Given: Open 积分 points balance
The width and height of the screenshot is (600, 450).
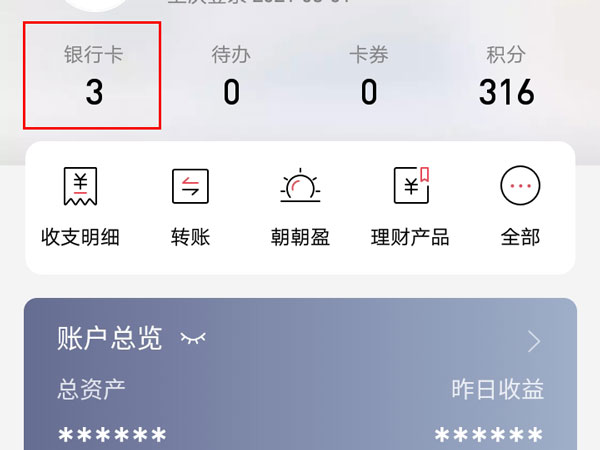Looking at the screenshot, I should point(507,76).
